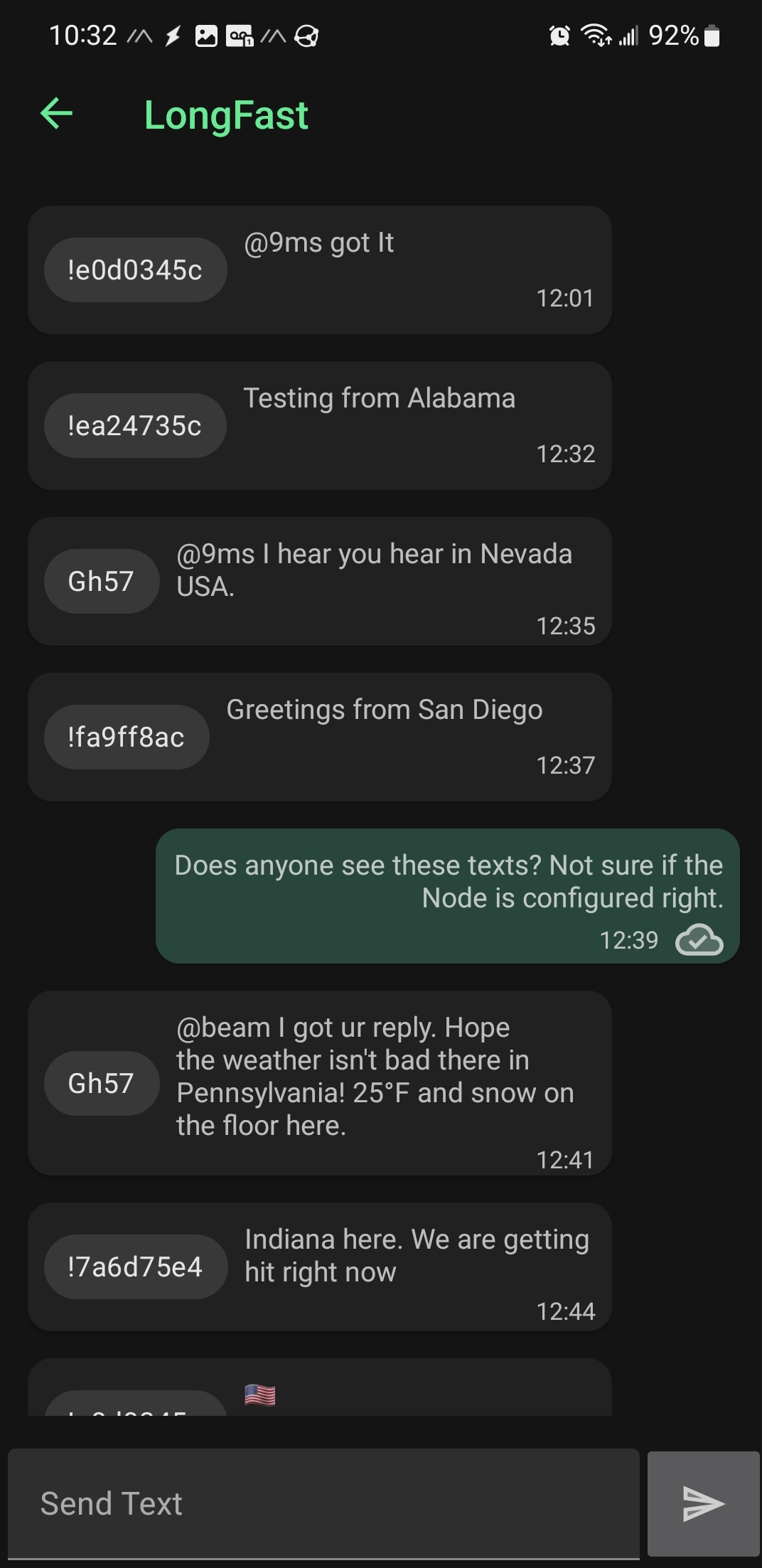Hit the send message arrow button
The width and height of the screenshot is (762, 1568).
pyautogui.click(x=703, y=1504)
